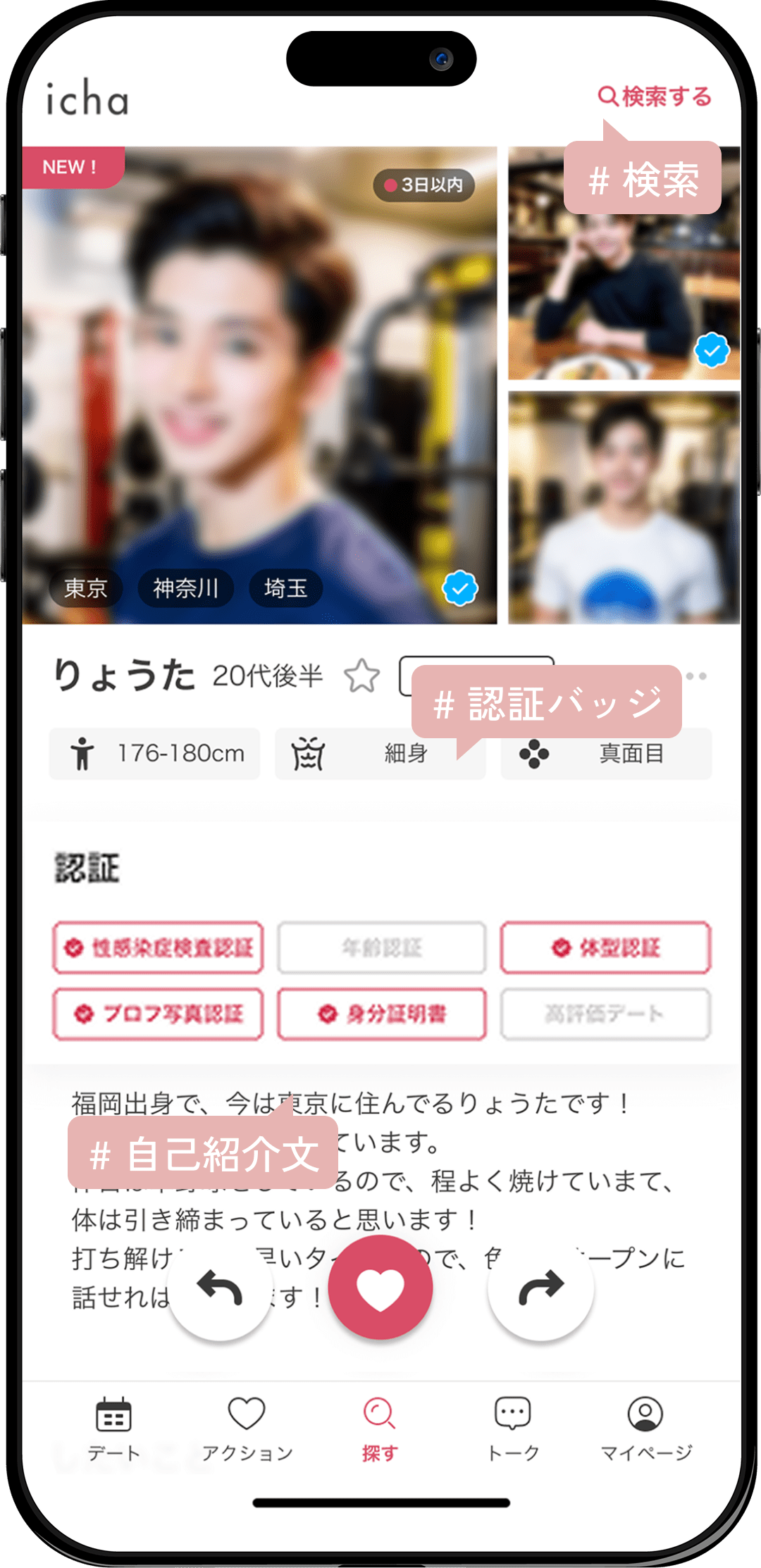Viewport: 761px width, 1568px height.
Task: Open search via the 検索する link
Action: pos(655,94)
